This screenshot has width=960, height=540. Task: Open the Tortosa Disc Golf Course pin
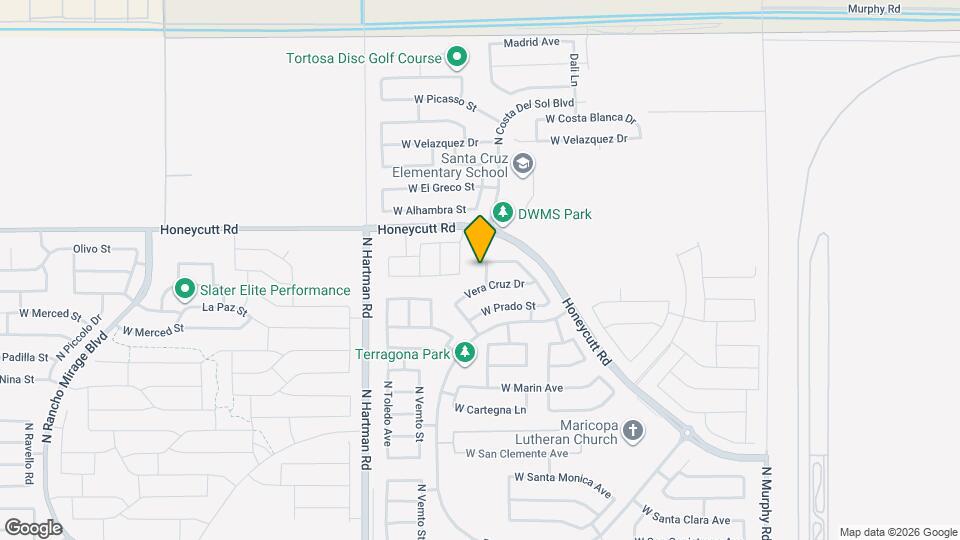456,57
